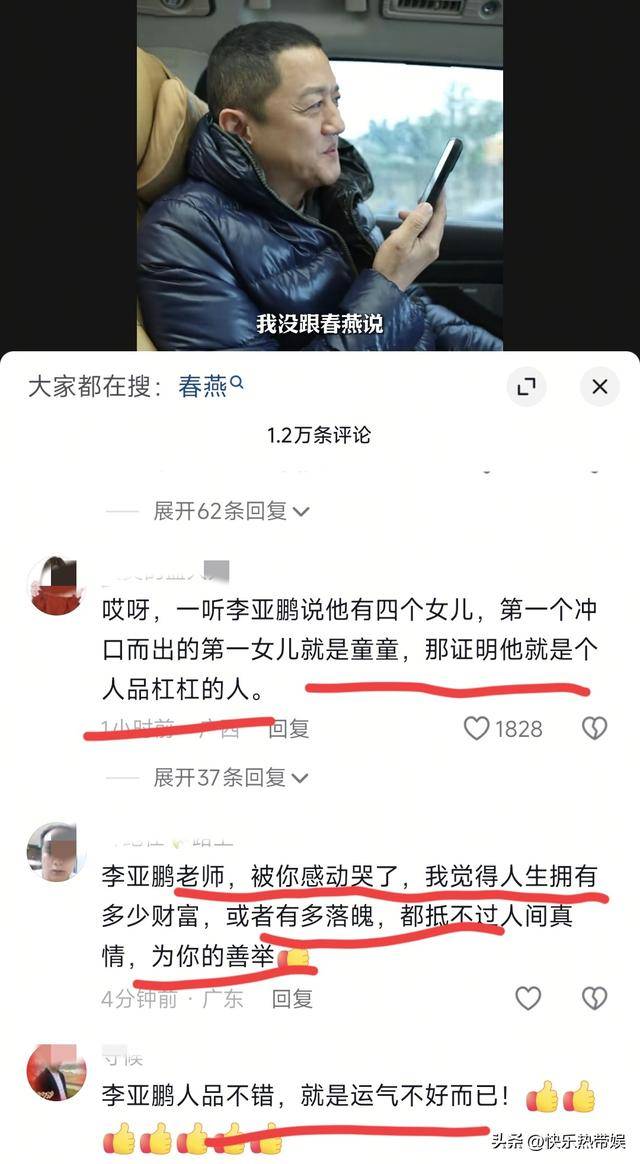Open avatar of the 人品不错 commenter

pyautogui.click(x=56, y=1072)
